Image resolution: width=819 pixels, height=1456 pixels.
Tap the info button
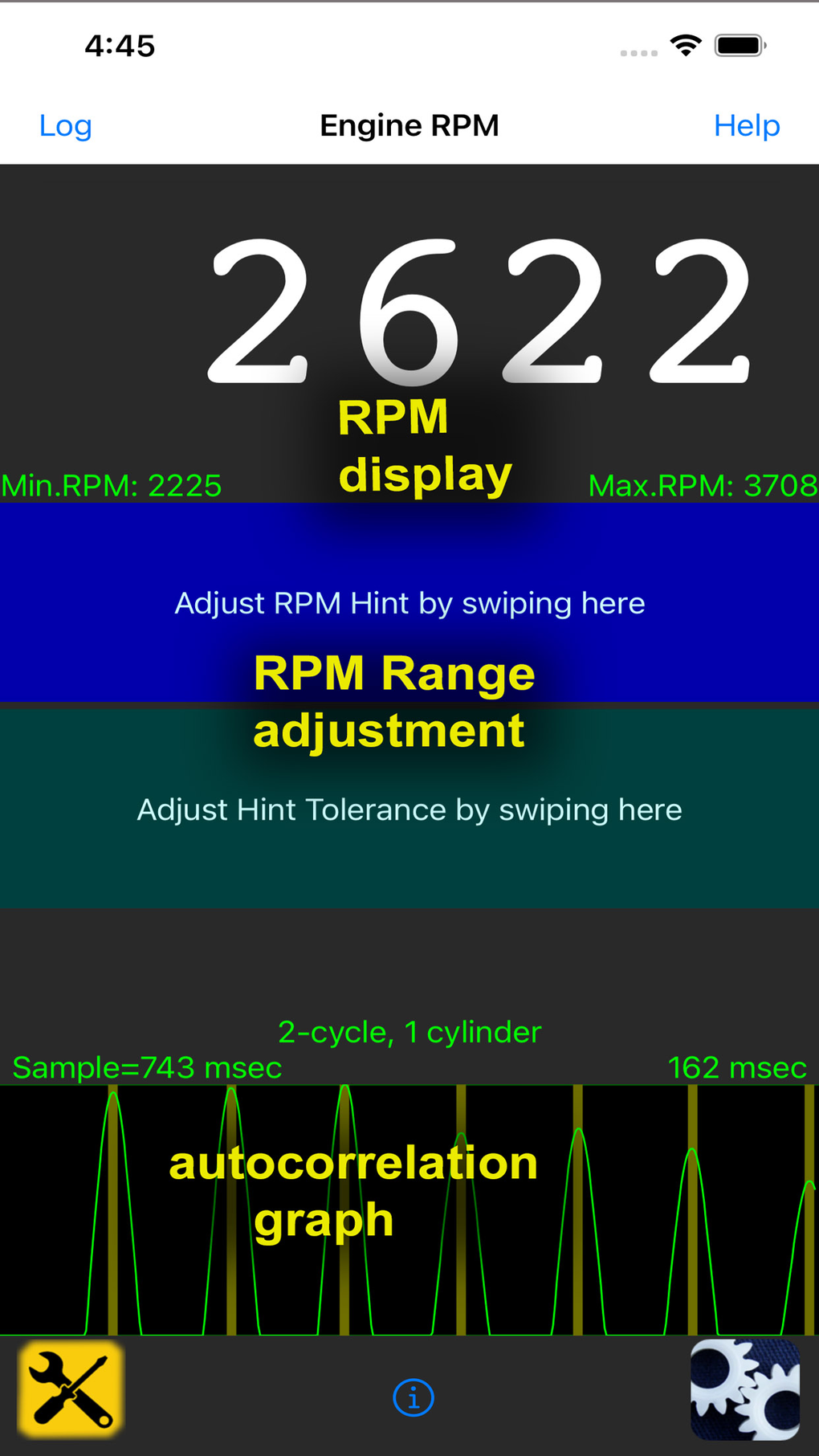(414, 1398)
